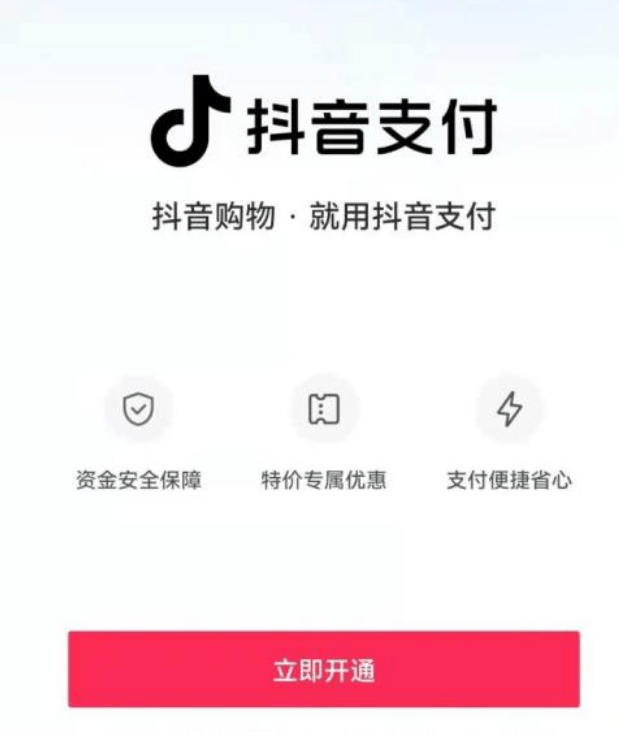Tap the 立即开通 button to activate
The height and width of the screenshot is (732, 619).
323,669
